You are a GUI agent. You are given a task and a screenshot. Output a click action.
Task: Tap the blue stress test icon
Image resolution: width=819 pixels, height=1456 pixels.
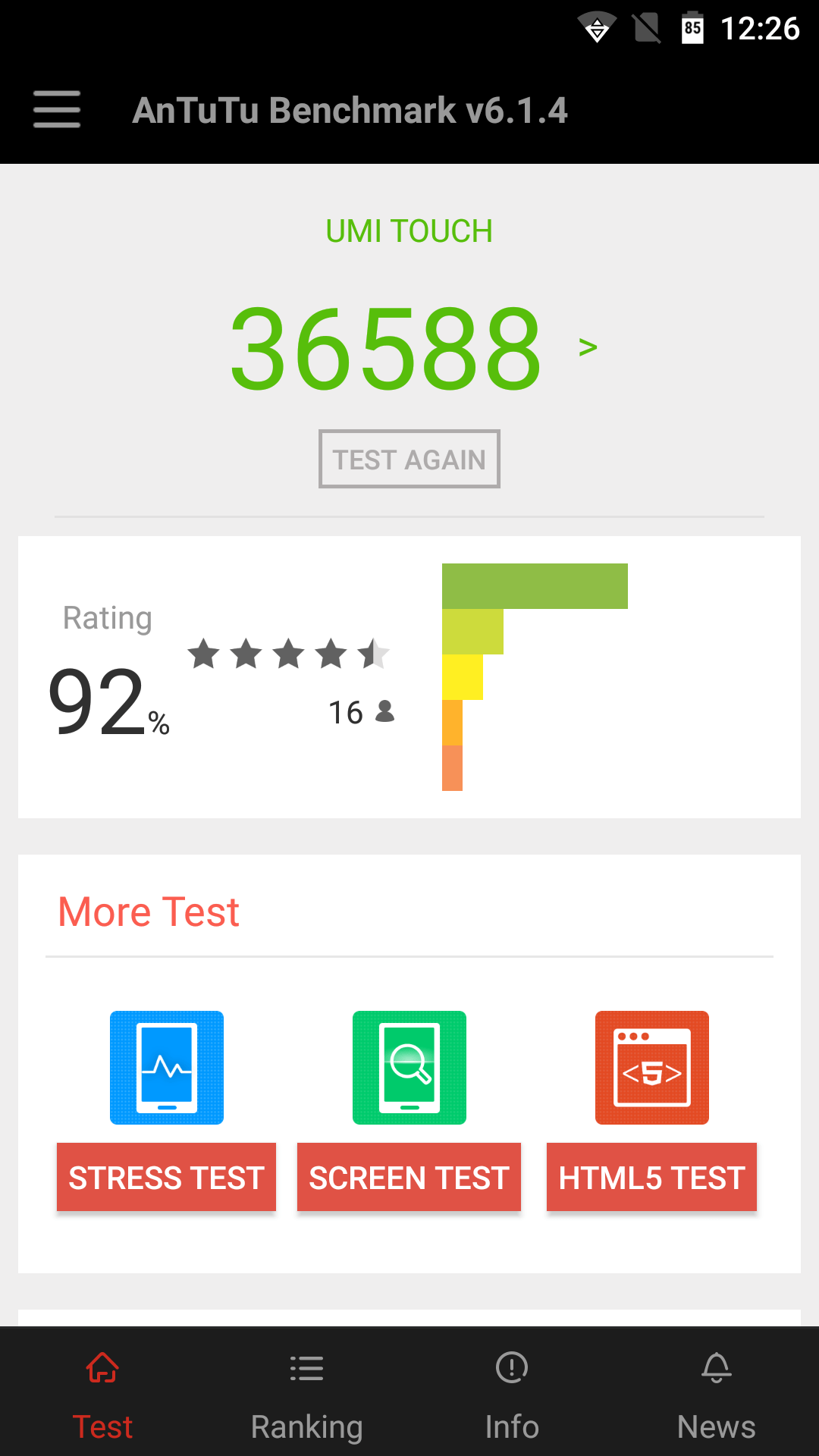167,1068
